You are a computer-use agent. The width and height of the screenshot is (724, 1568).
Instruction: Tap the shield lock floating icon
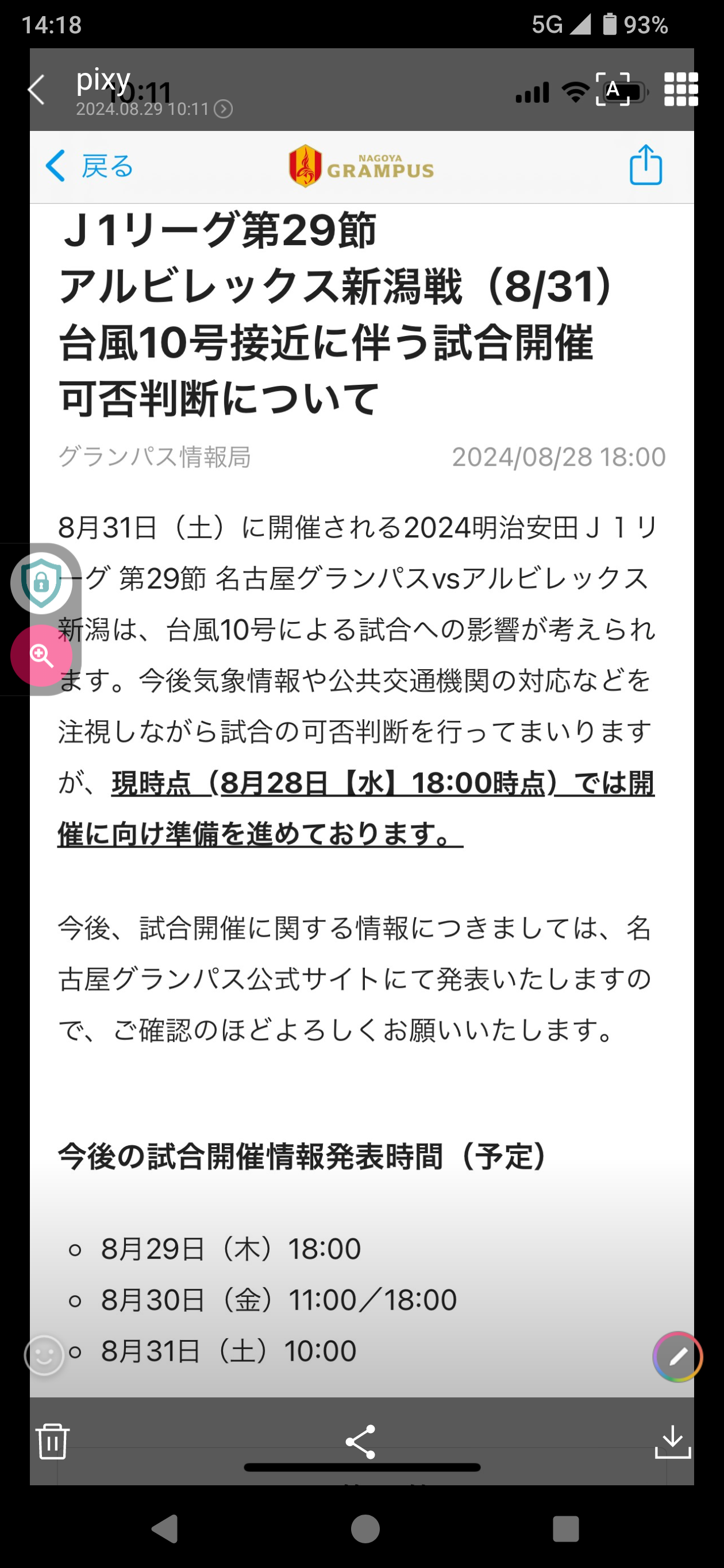tap(41, 583)
